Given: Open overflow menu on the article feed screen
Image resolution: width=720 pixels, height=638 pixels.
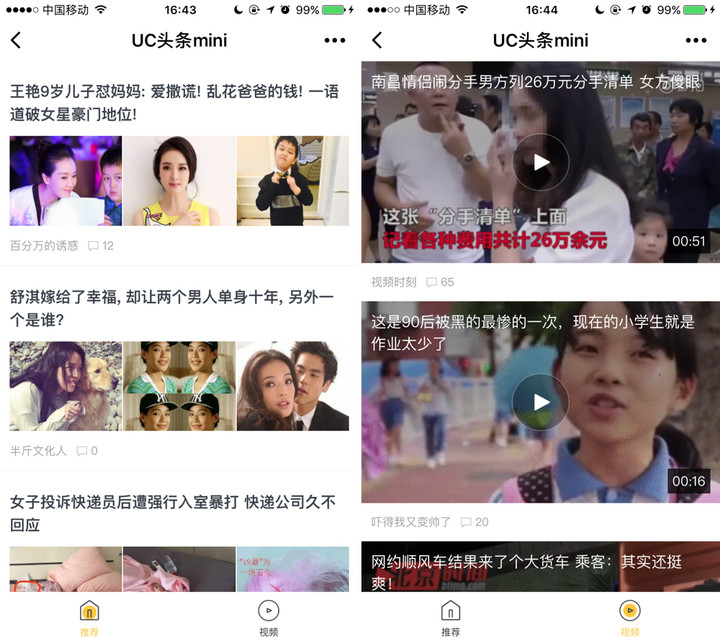Looking at the screenshot, I should pyautogui.click(x=334, y=41).
